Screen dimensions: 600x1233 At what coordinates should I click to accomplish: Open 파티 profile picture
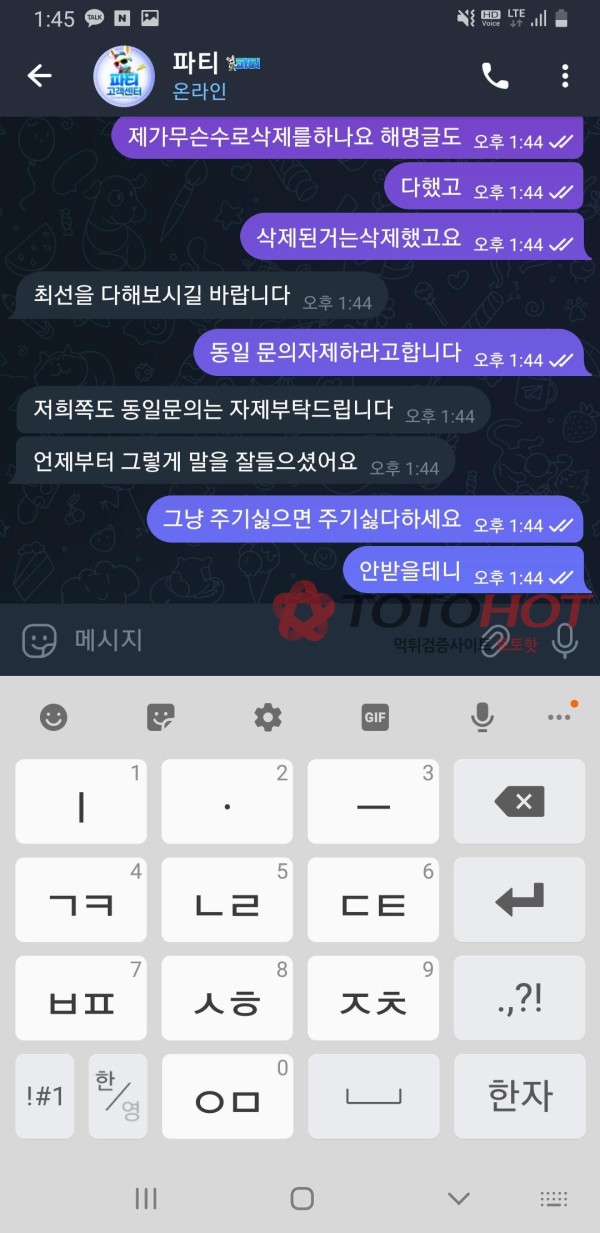(124, 76)
